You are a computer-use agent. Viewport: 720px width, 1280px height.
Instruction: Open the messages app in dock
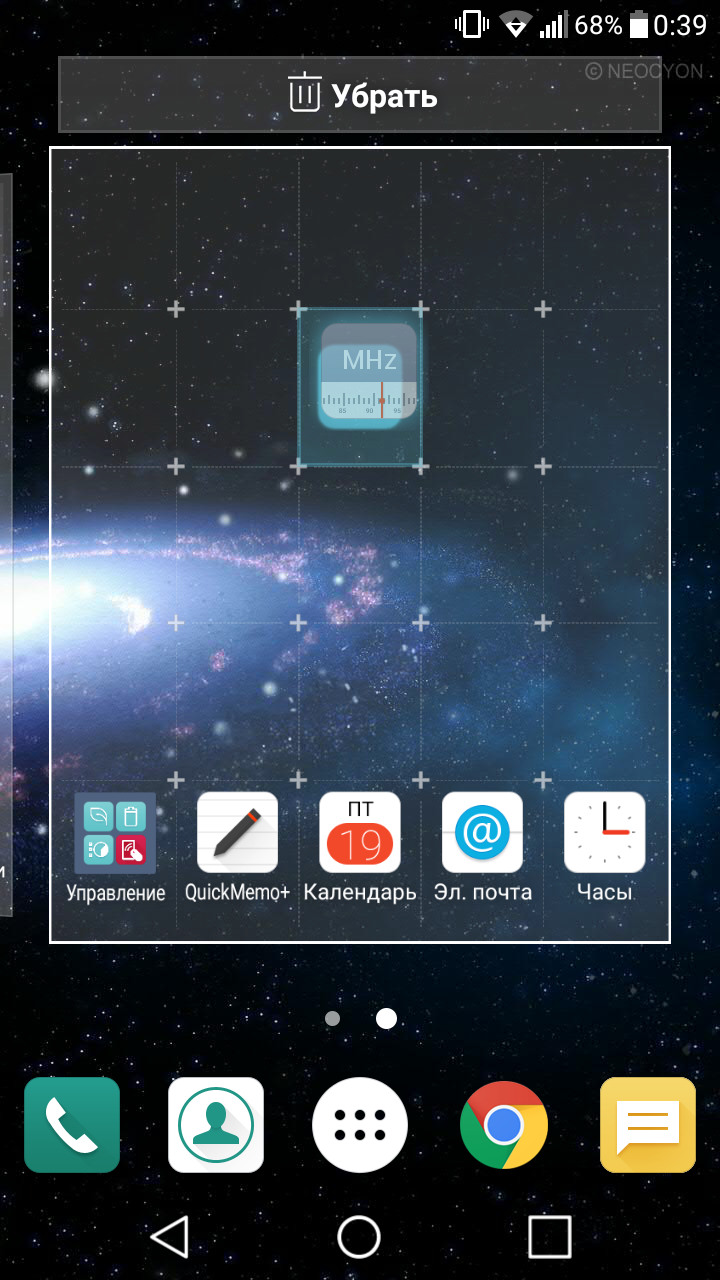click(x=648, y=1125)
